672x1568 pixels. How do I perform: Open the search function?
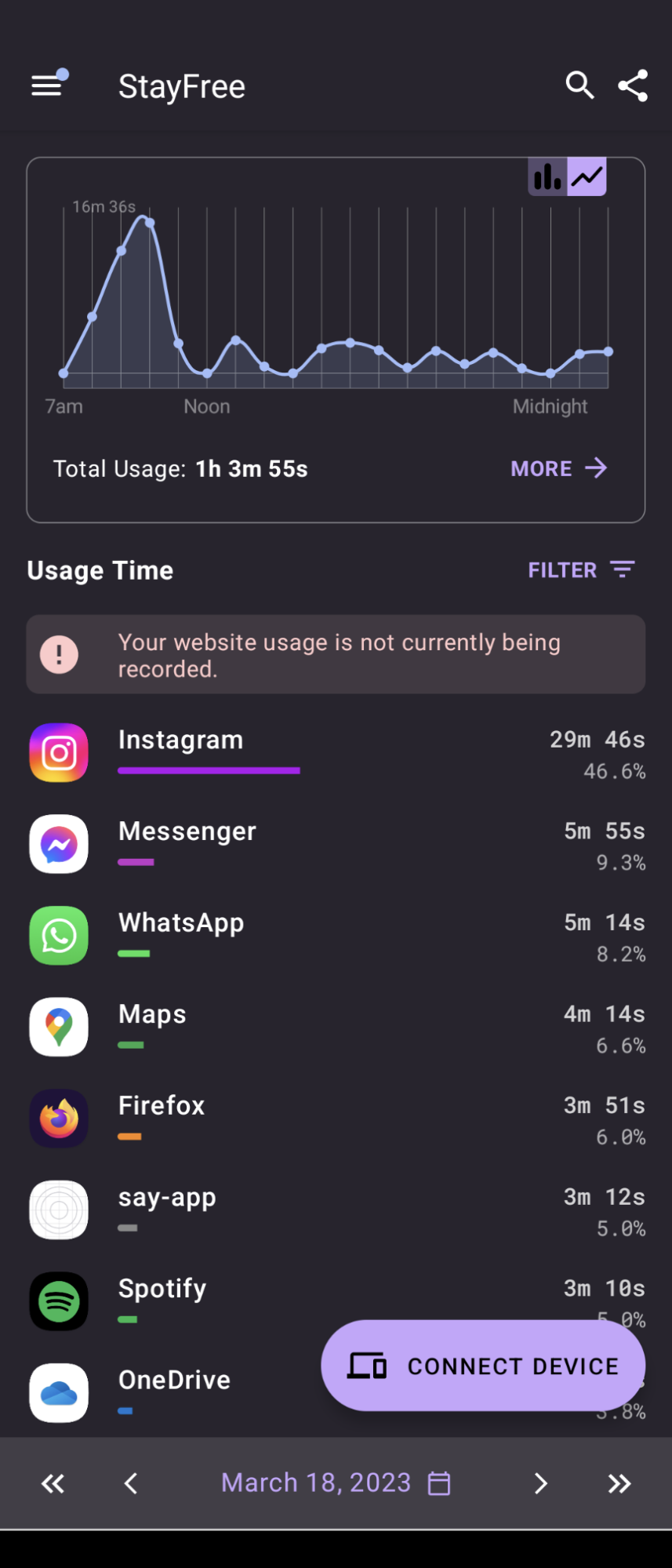pos(579,85)
